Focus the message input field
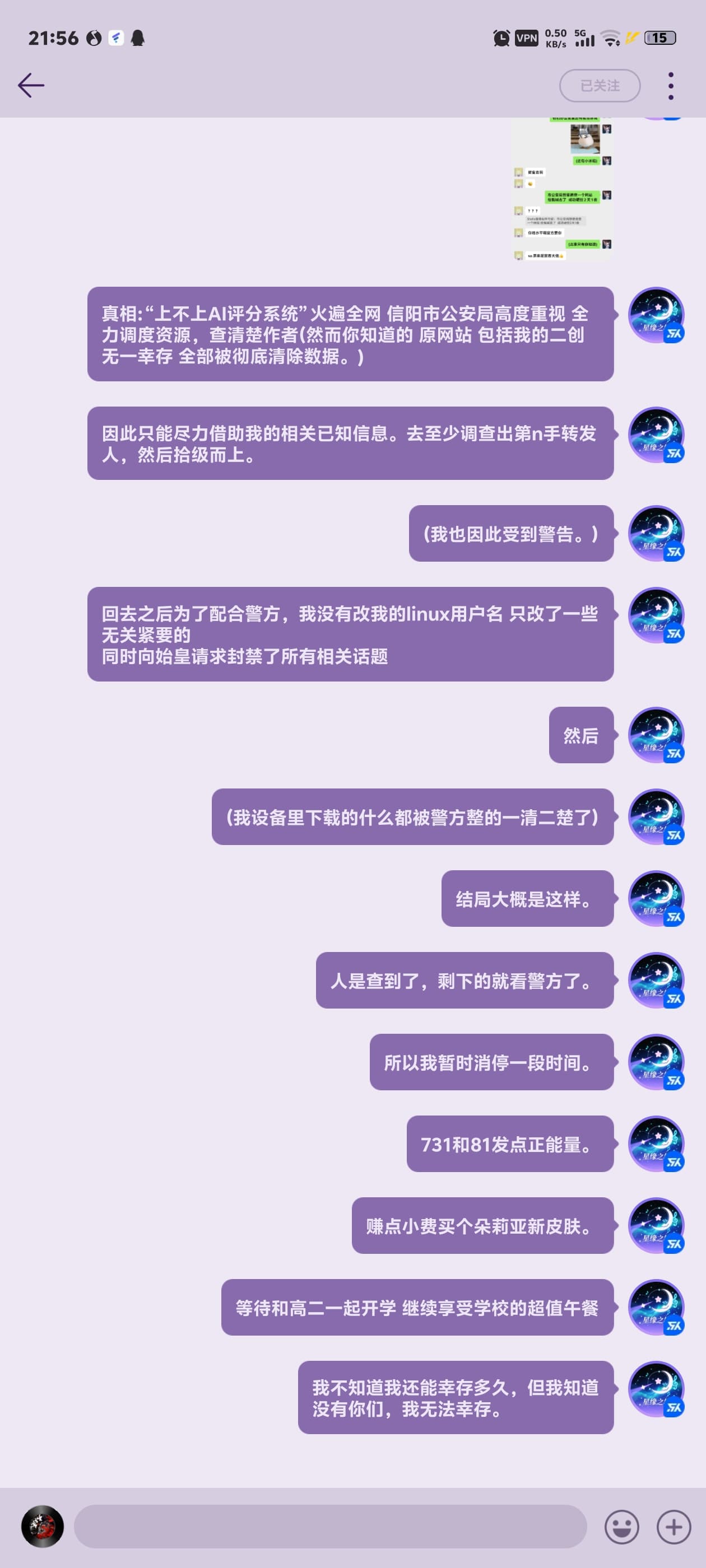The image size is (706, 1568). tap(330, 1526)
